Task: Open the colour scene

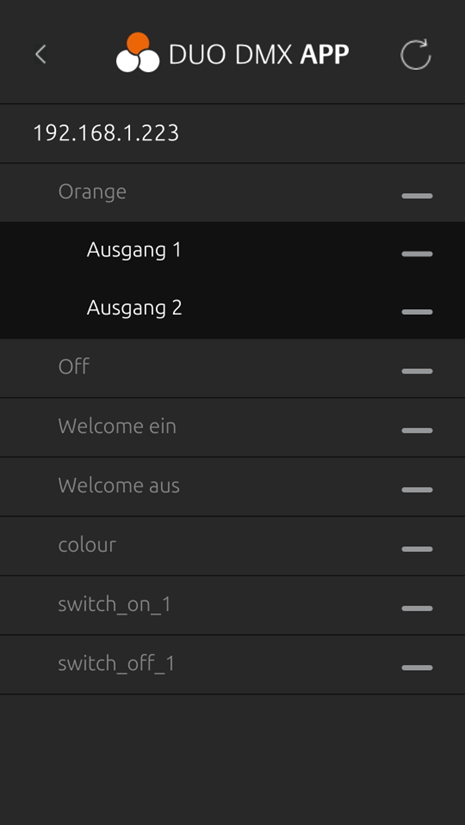Action: coord(232,546)
